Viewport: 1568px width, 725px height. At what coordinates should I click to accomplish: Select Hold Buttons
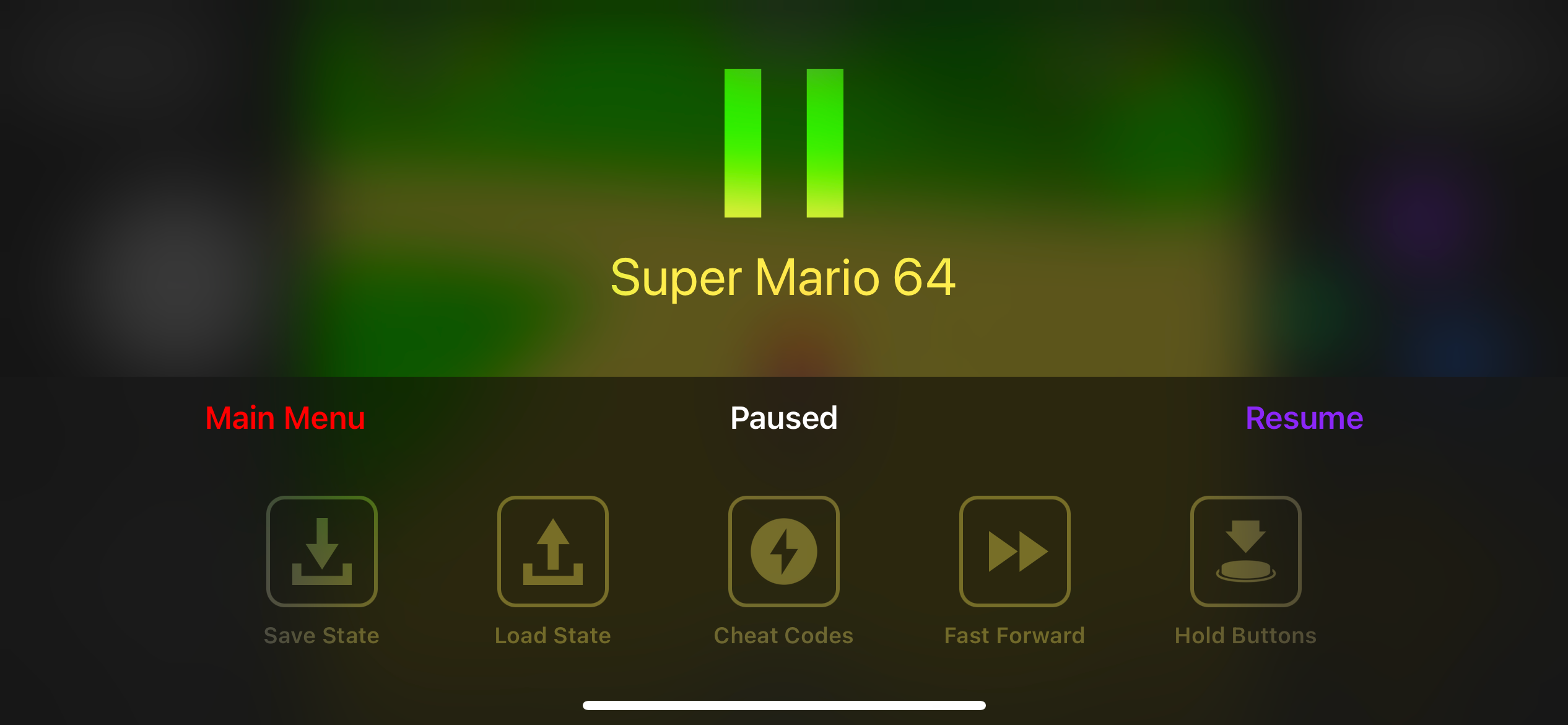coord(1245,551)
